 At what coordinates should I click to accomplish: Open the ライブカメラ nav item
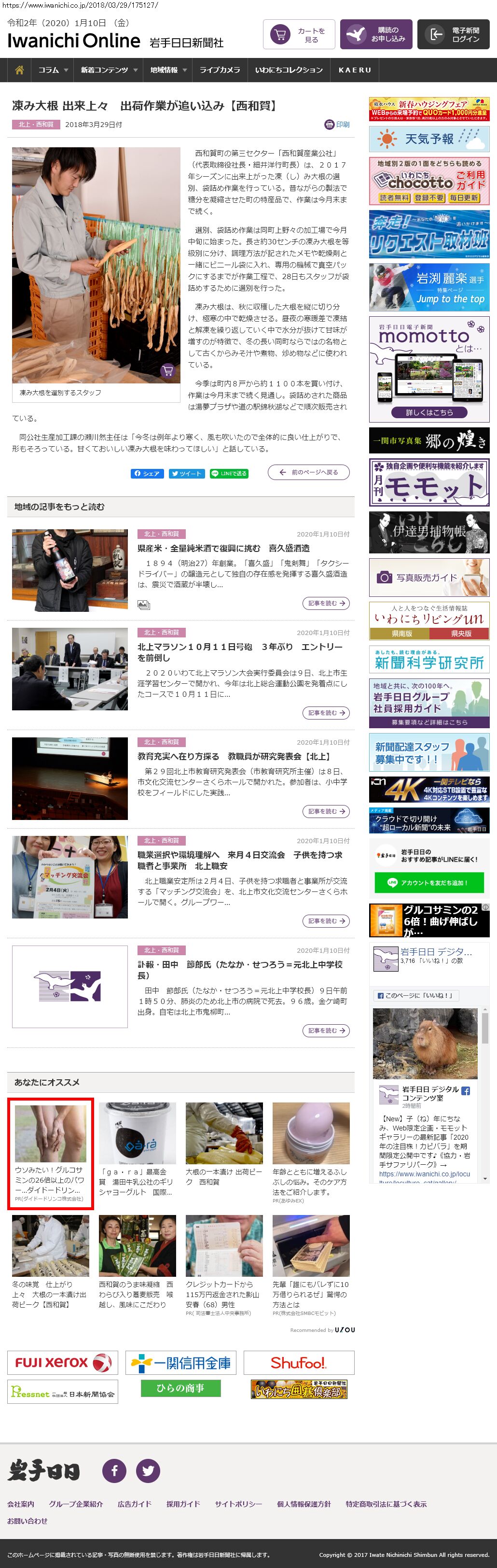[220, 70]
